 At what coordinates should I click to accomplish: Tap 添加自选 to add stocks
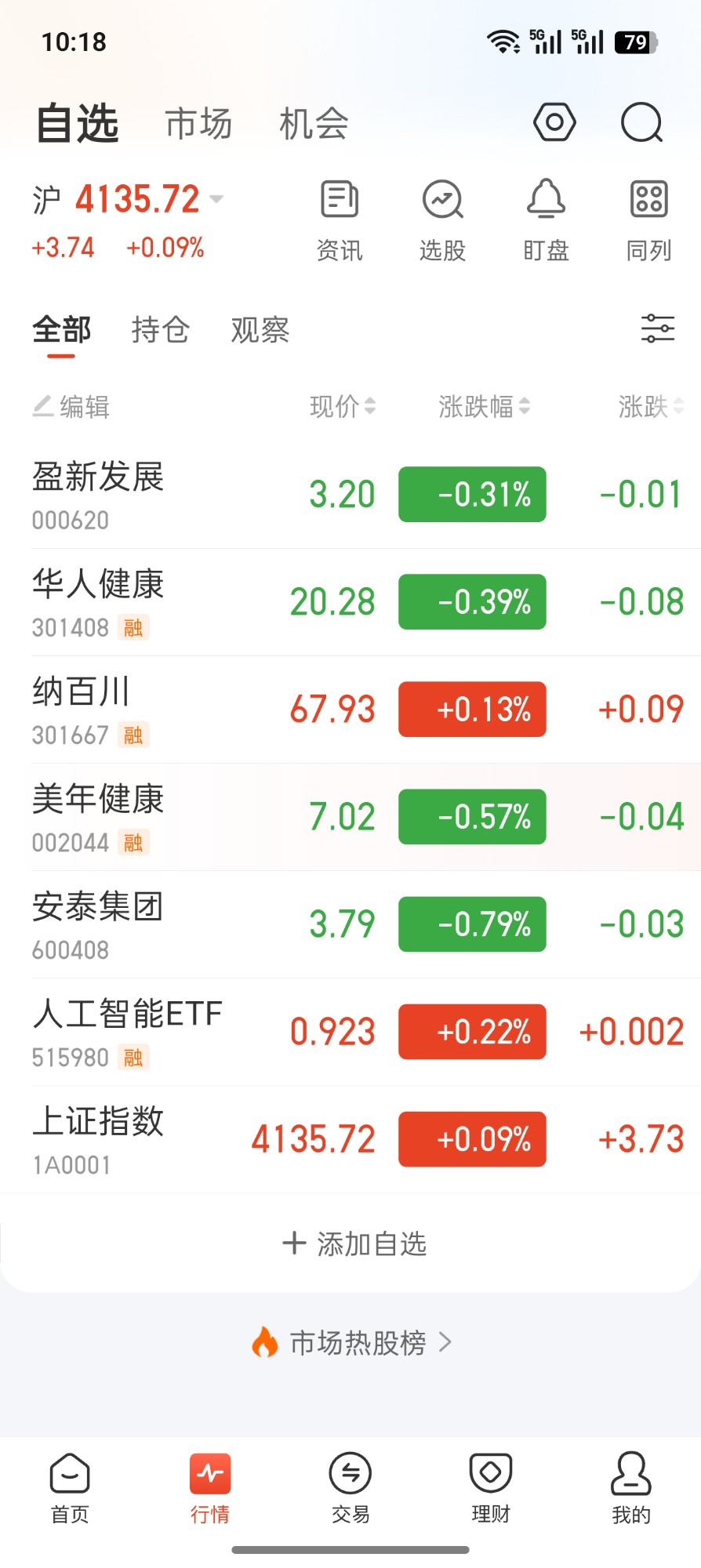pos(354,1243)
